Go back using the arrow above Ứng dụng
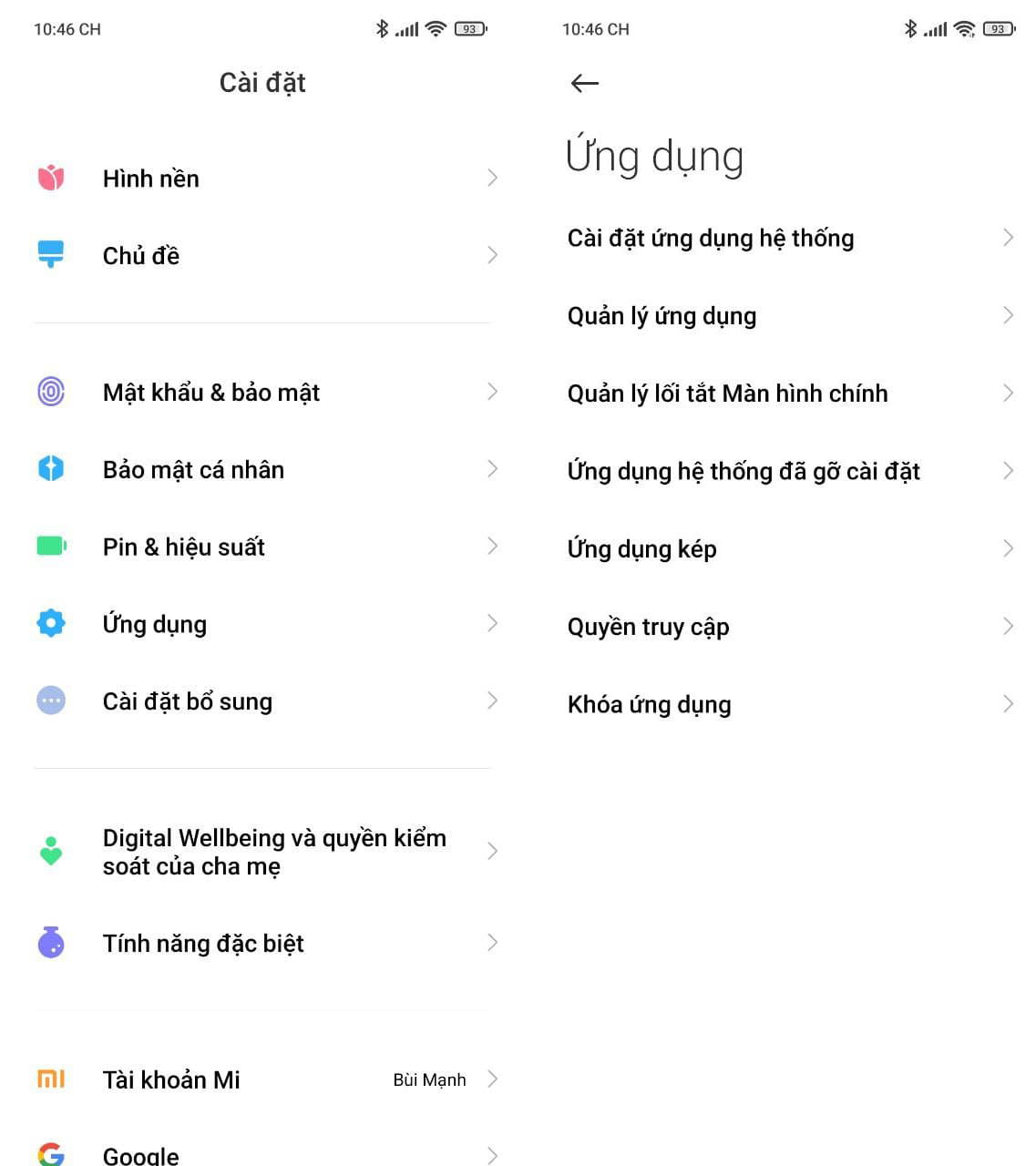Screen dimensions: 1036x1166 point(584,84)
